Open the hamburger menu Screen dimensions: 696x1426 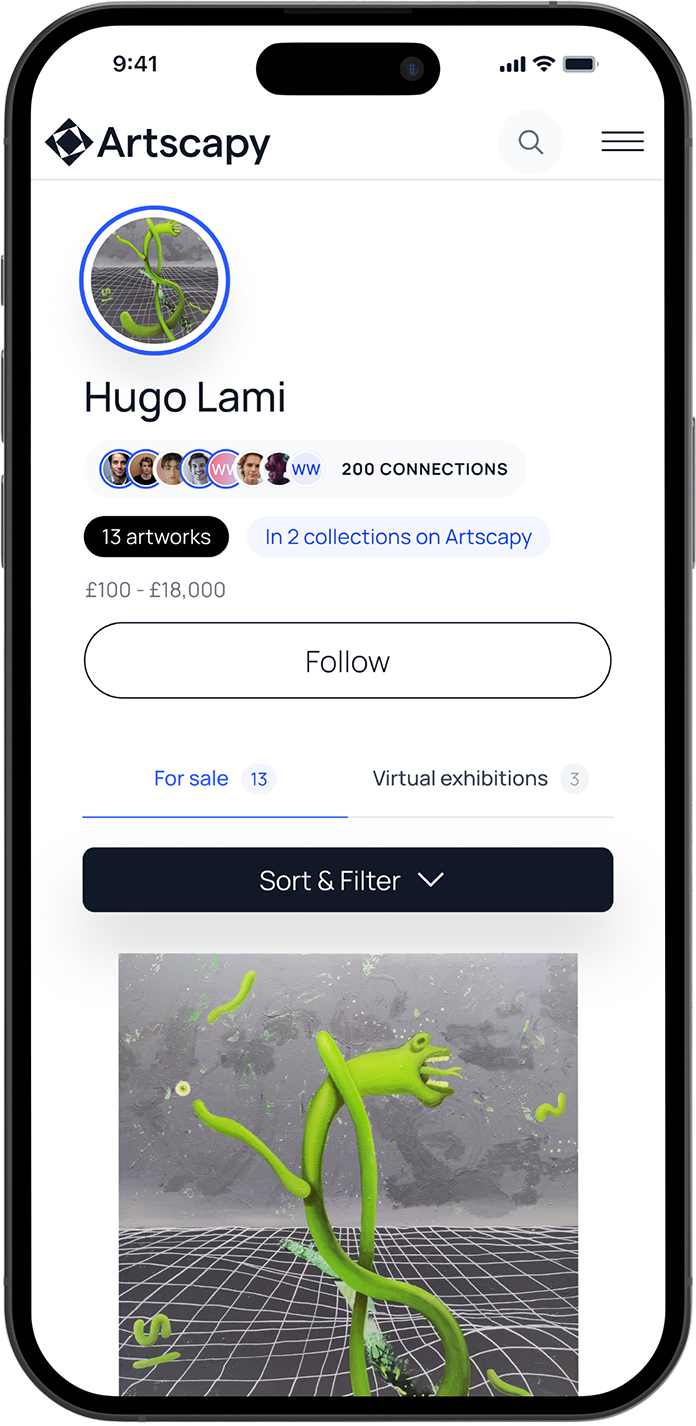point(622,142)
